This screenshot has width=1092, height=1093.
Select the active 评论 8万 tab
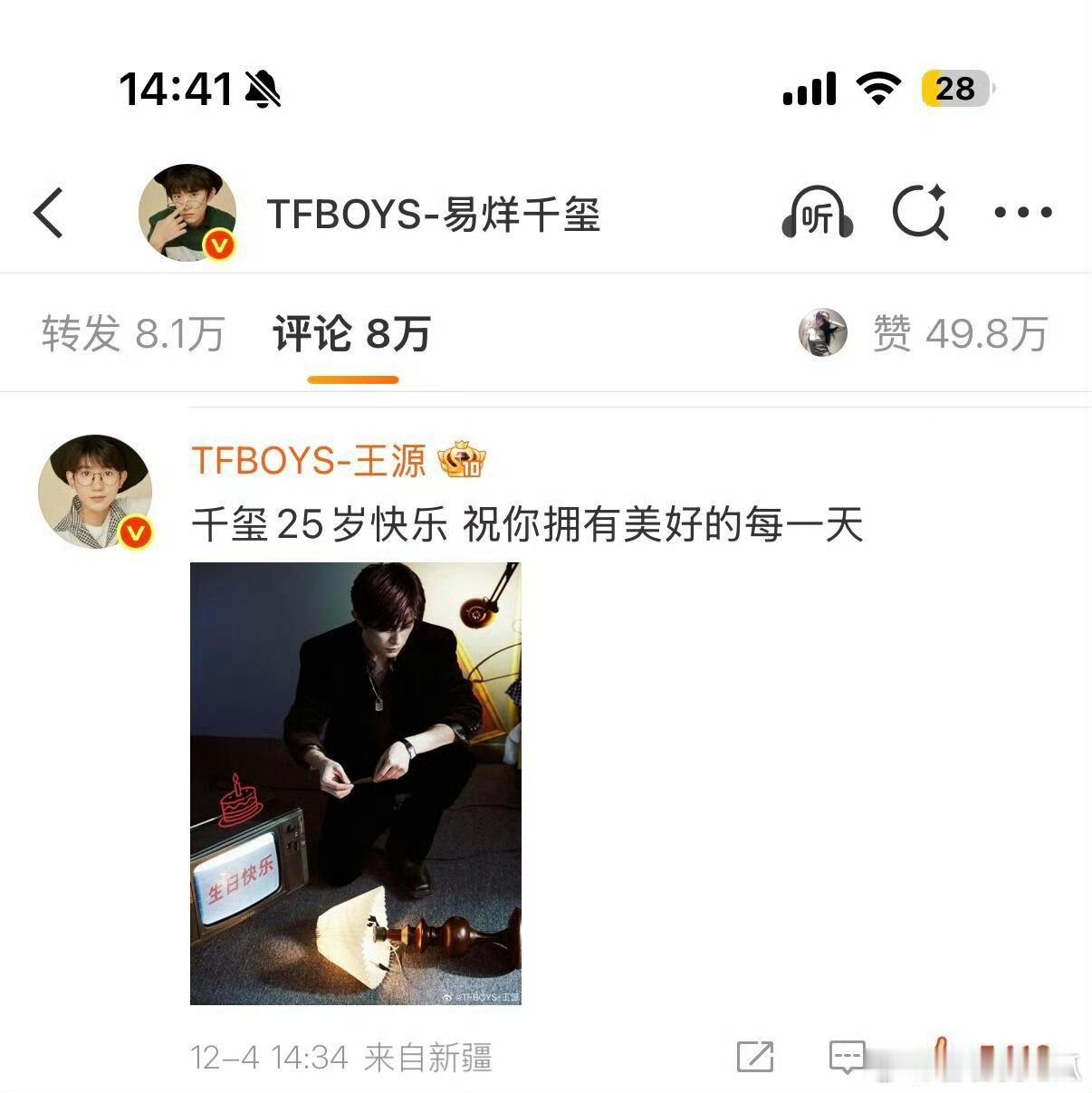point(350,333)
